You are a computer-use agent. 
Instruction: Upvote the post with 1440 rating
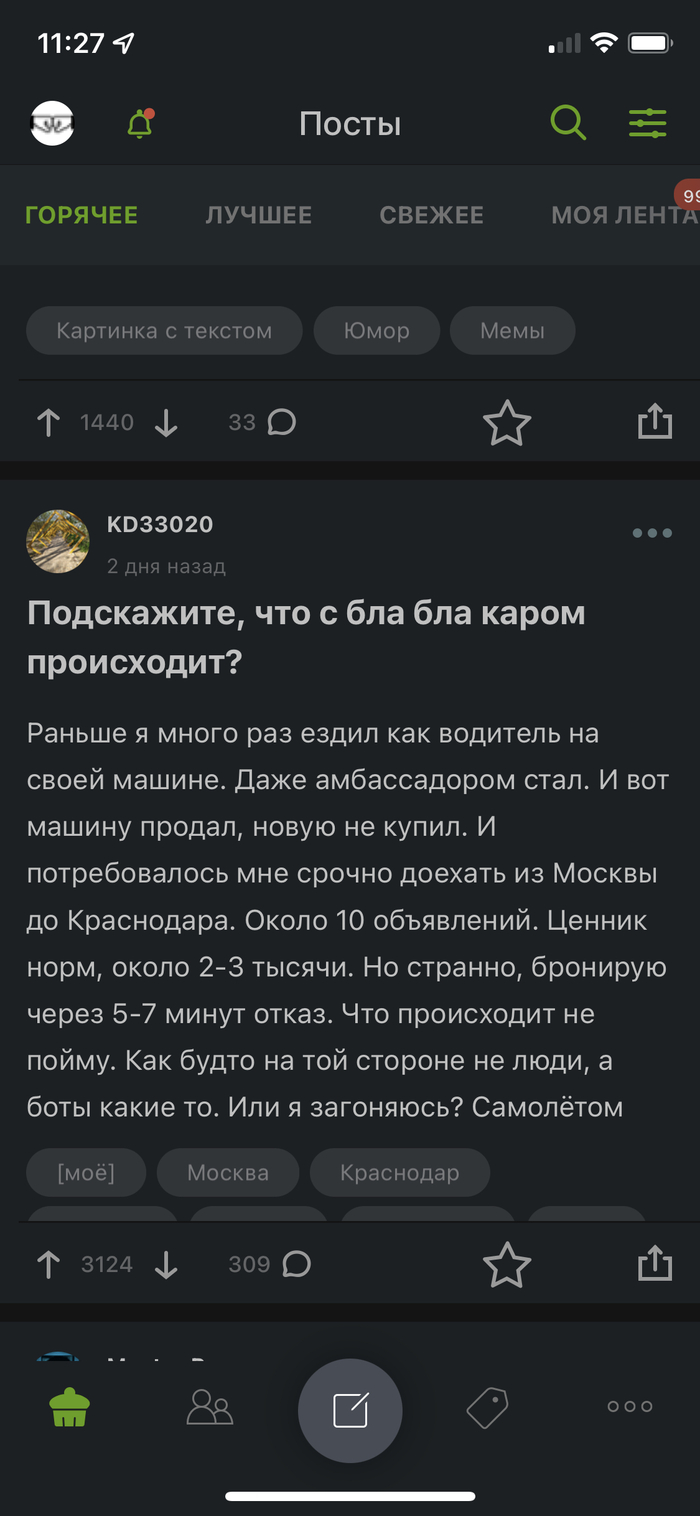click(48, 423)
